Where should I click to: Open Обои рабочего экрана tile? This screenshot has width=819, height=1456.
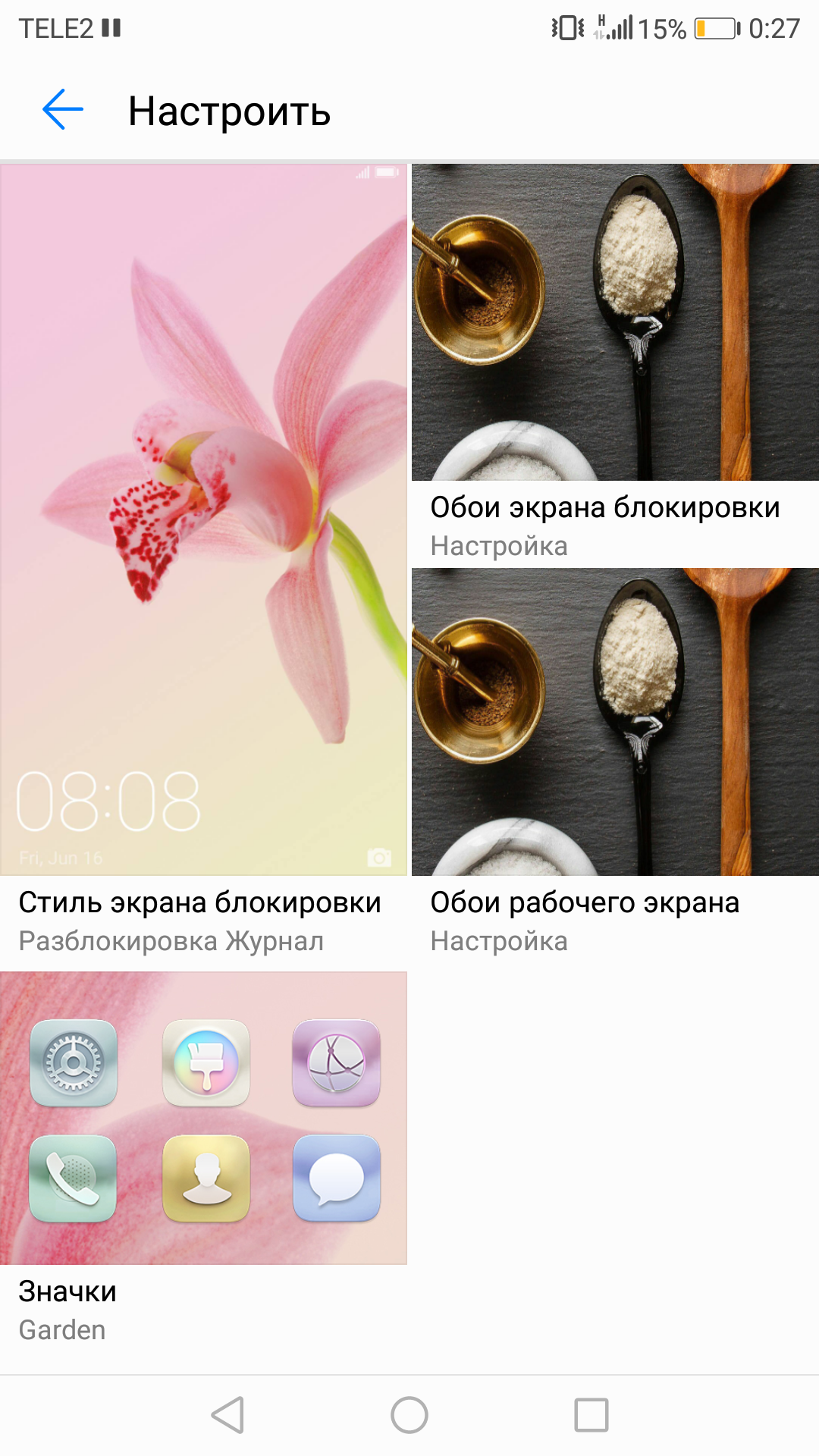point(615,768)
